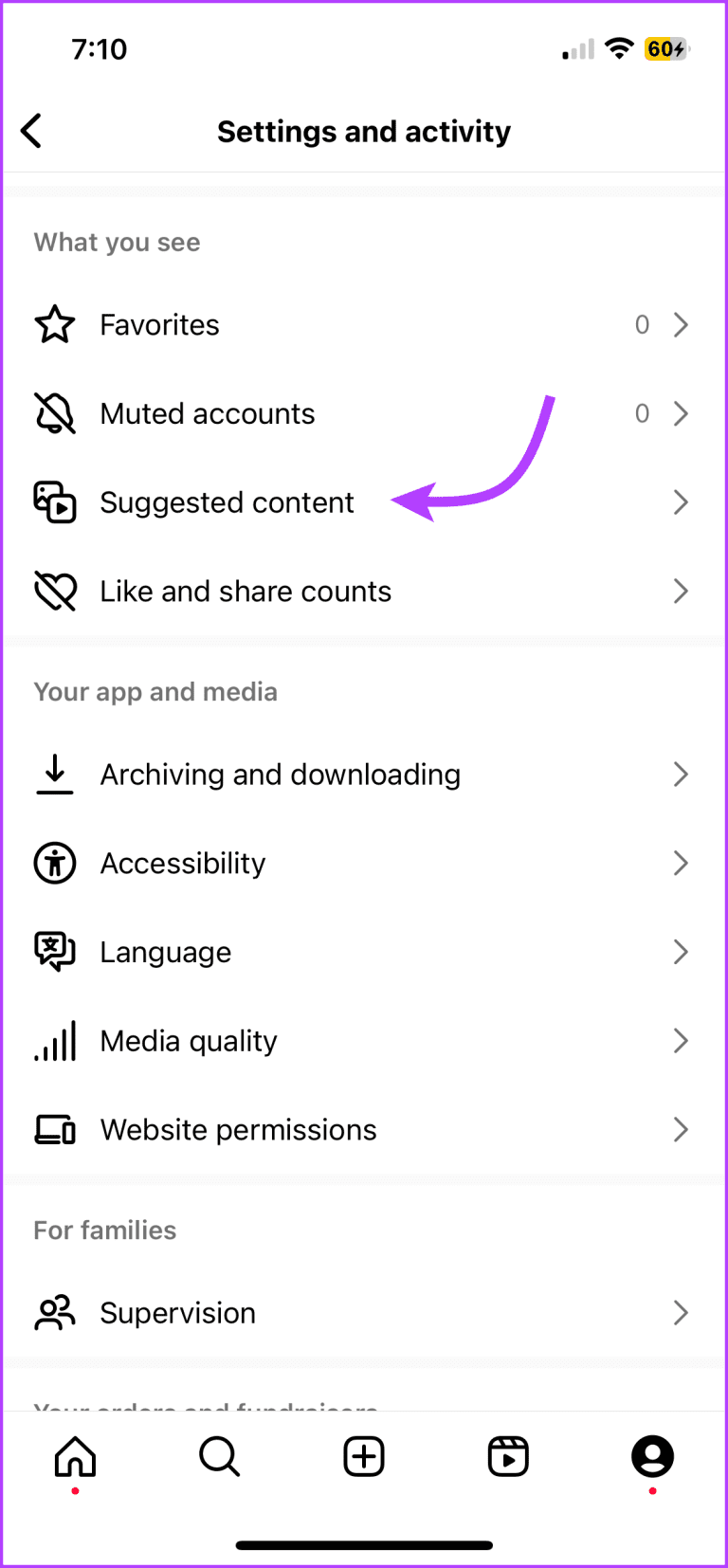Viewport: 728px width, 1568px height.
Task: Click the Language speech bubble icon
Action: click(55, 952)
